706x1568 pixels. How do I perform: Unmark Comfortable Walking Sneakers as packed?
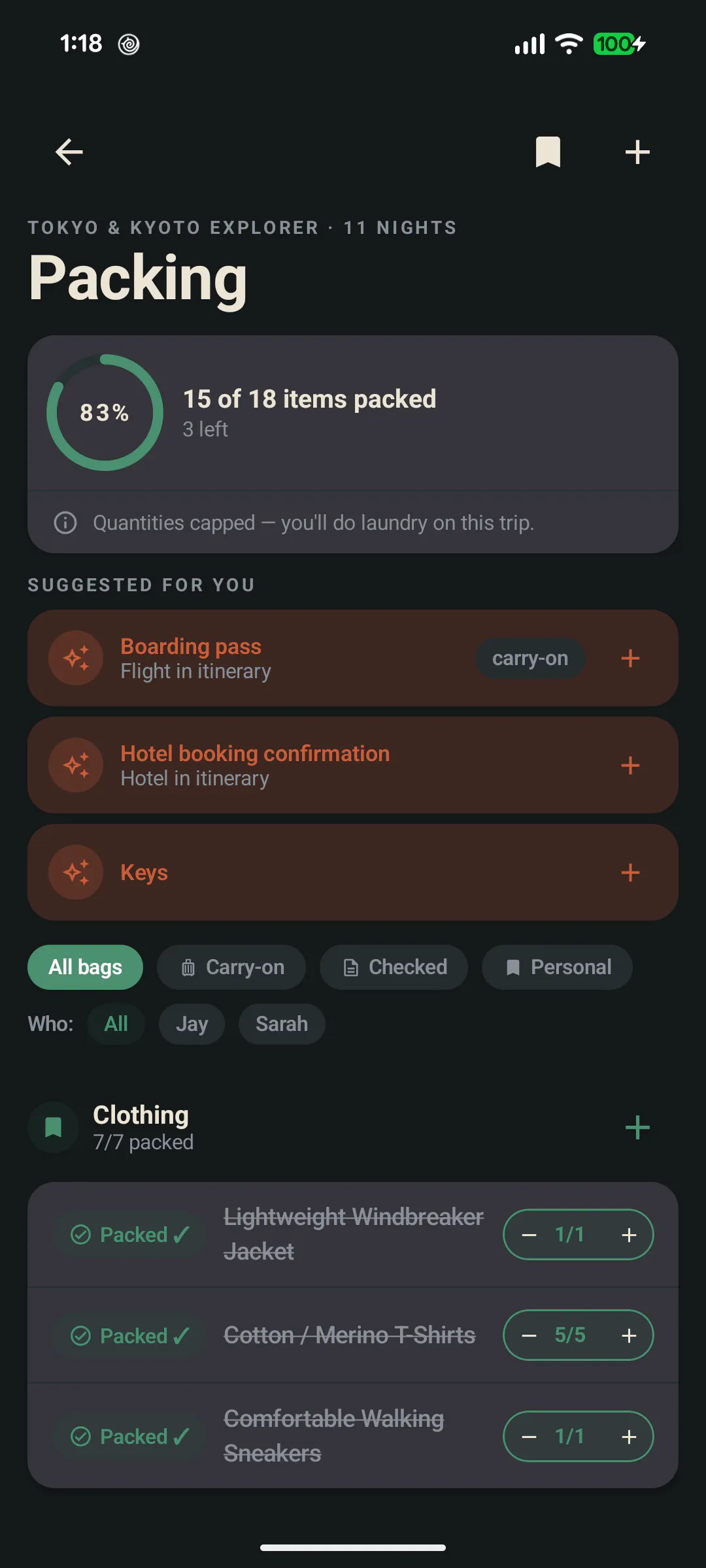(130, 1437)
